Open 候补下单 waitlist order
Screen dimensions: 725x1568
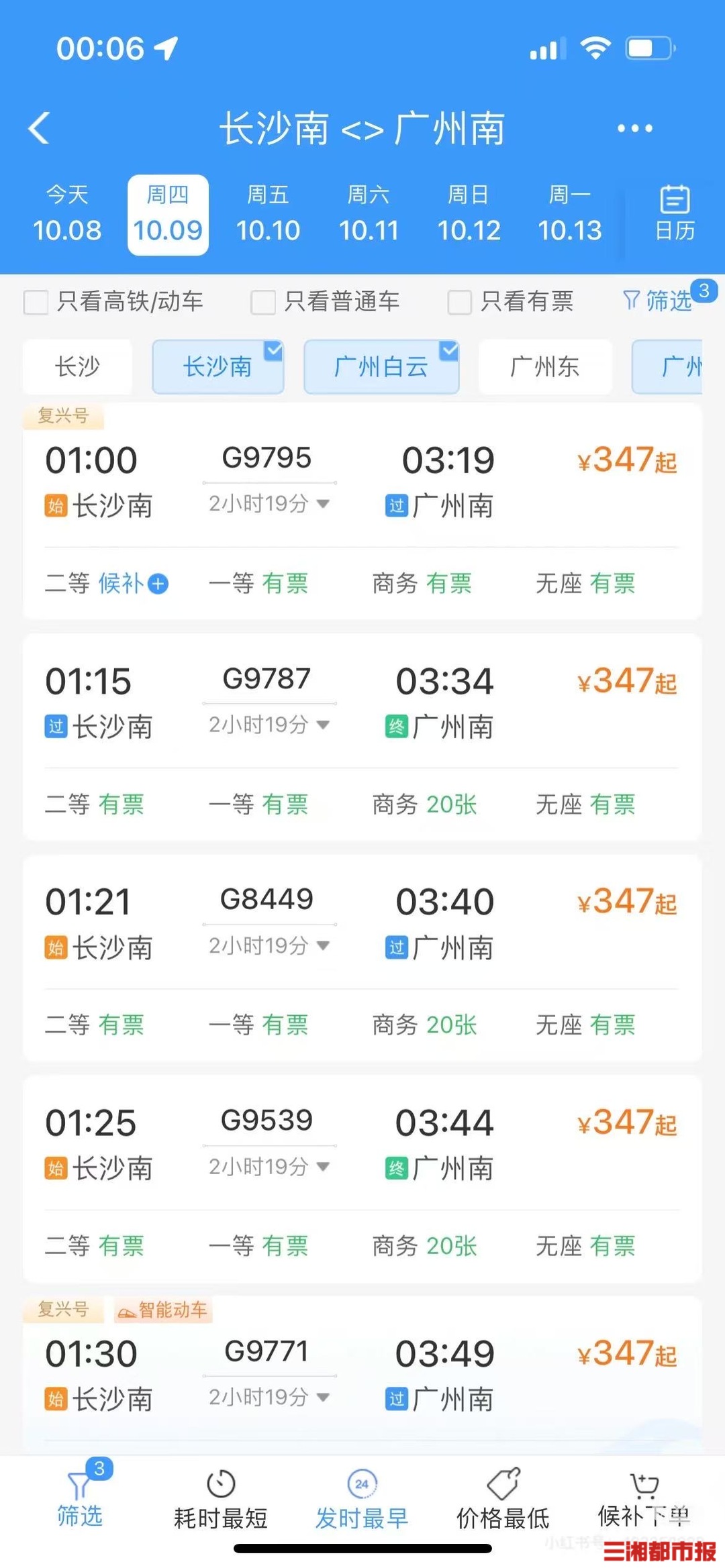click(644, 1499)
